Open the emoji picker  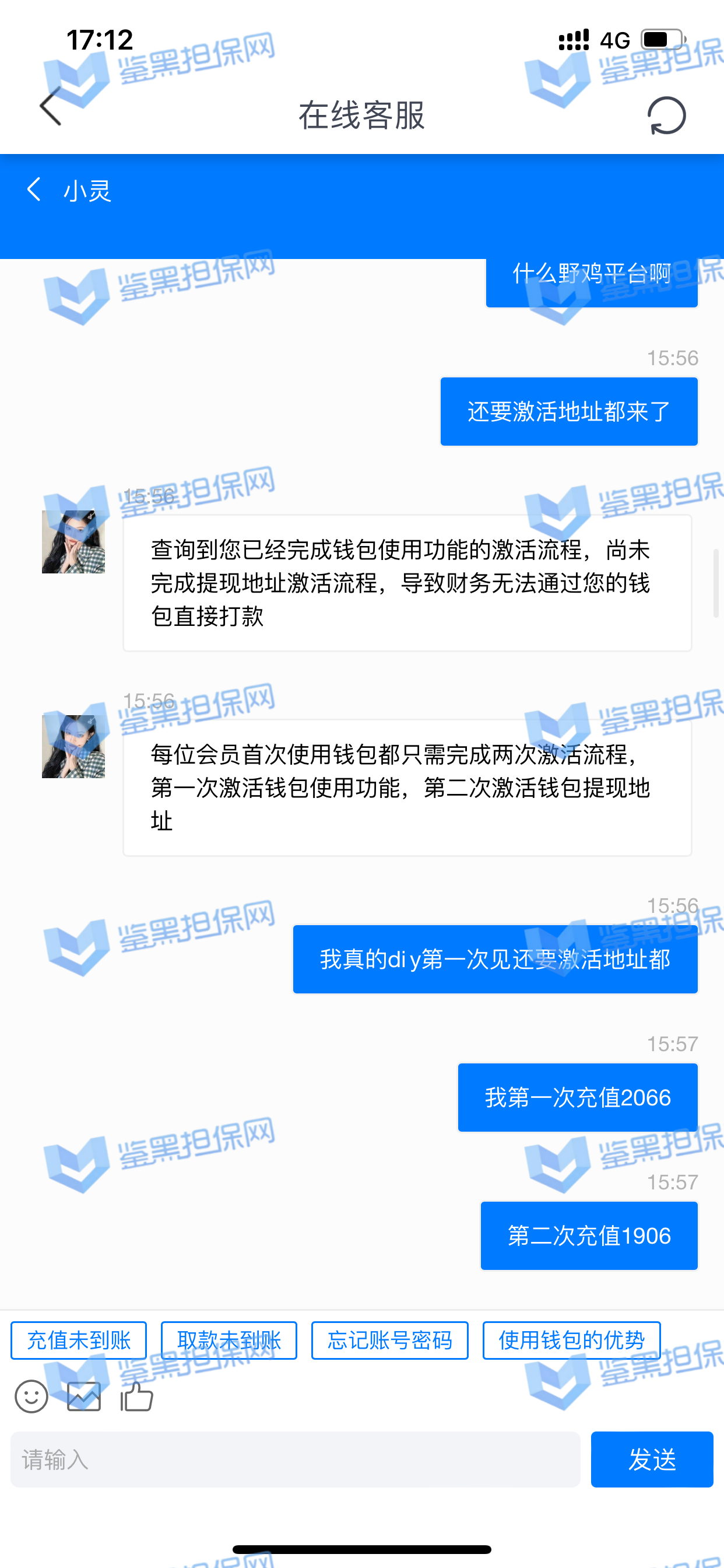(x=31, y=1396)
